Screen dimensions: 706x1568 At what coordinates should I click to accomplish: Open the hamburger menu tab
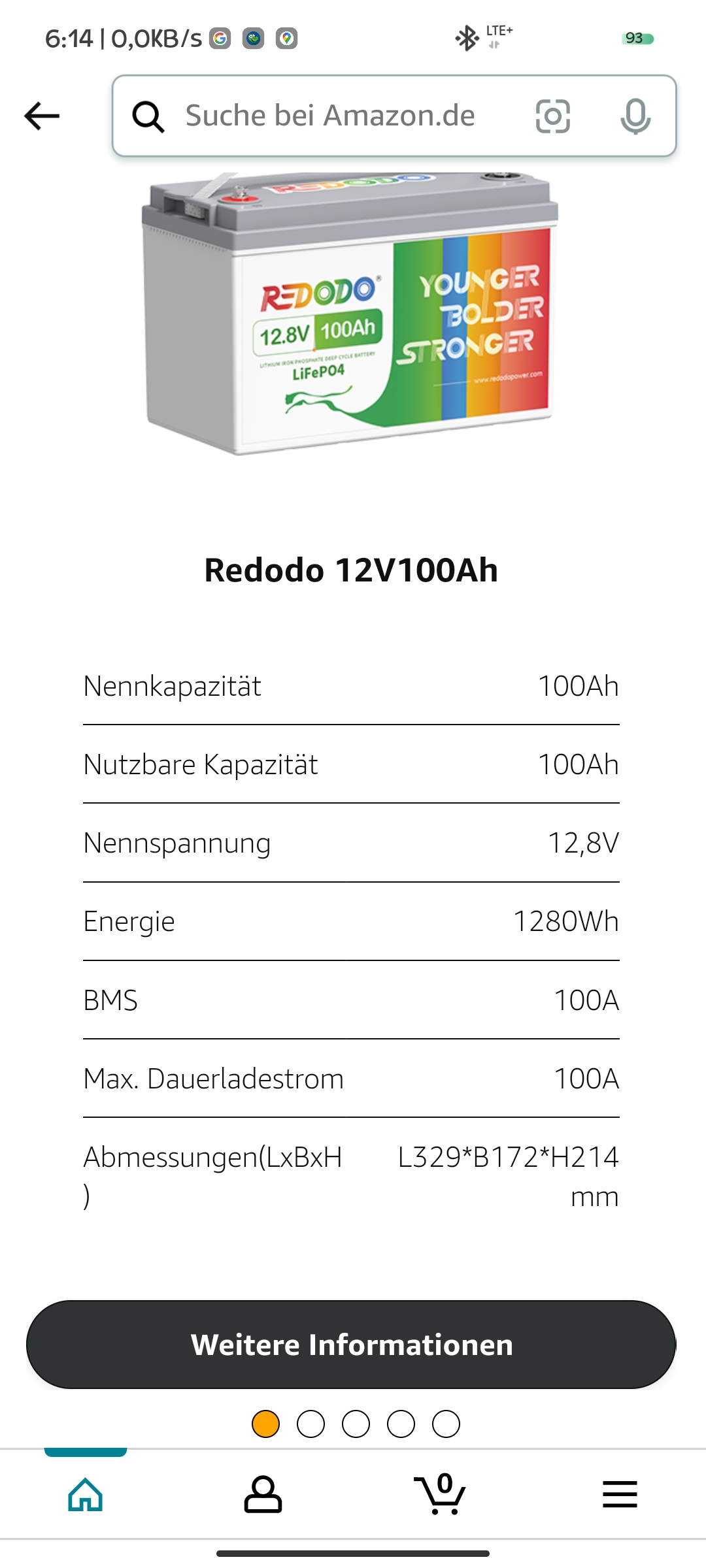pos(619,1494)
